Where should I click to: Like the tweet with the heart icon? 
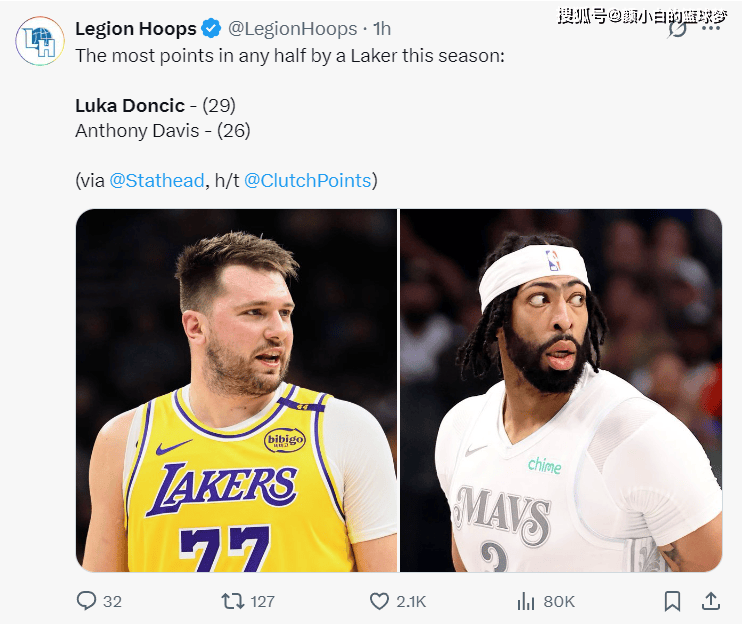click(380, 601)
